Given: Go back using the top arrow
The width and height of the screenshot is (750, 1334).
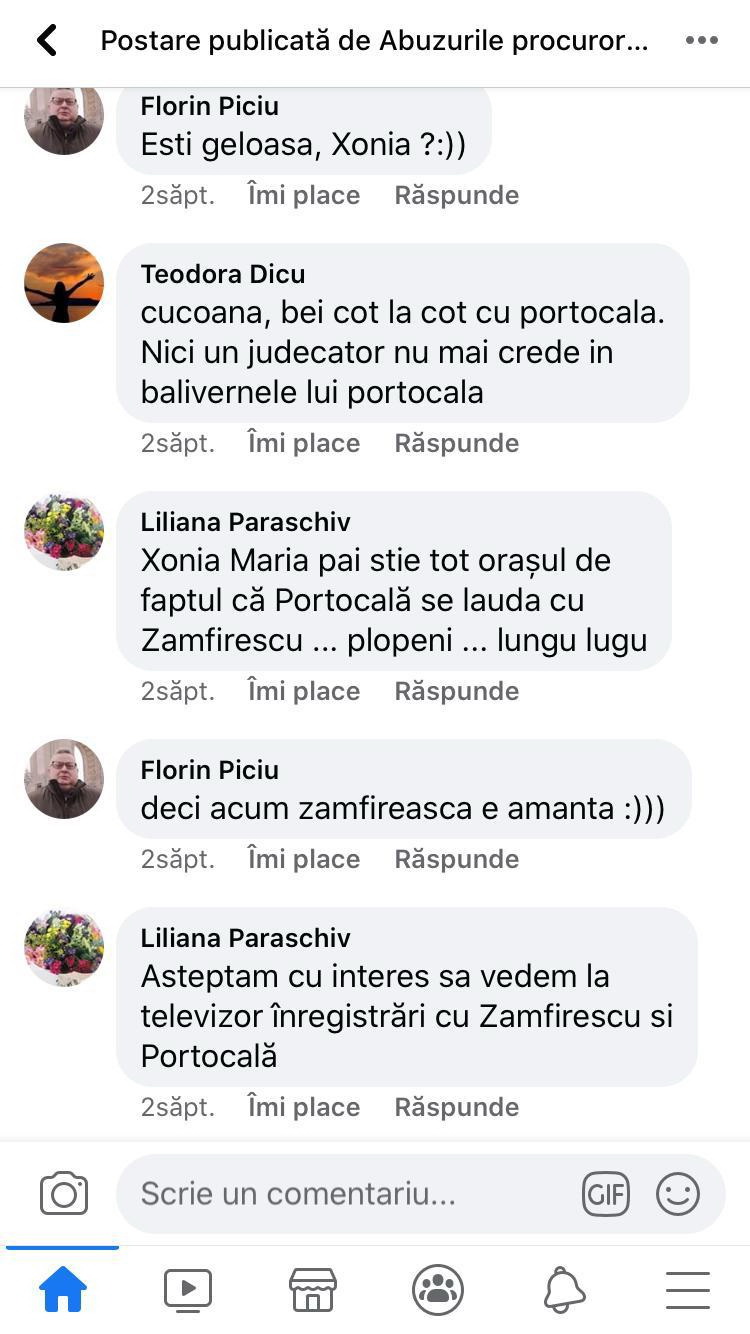Looking at the screenshot, I should pyautogui.click(x=47, y=41).
